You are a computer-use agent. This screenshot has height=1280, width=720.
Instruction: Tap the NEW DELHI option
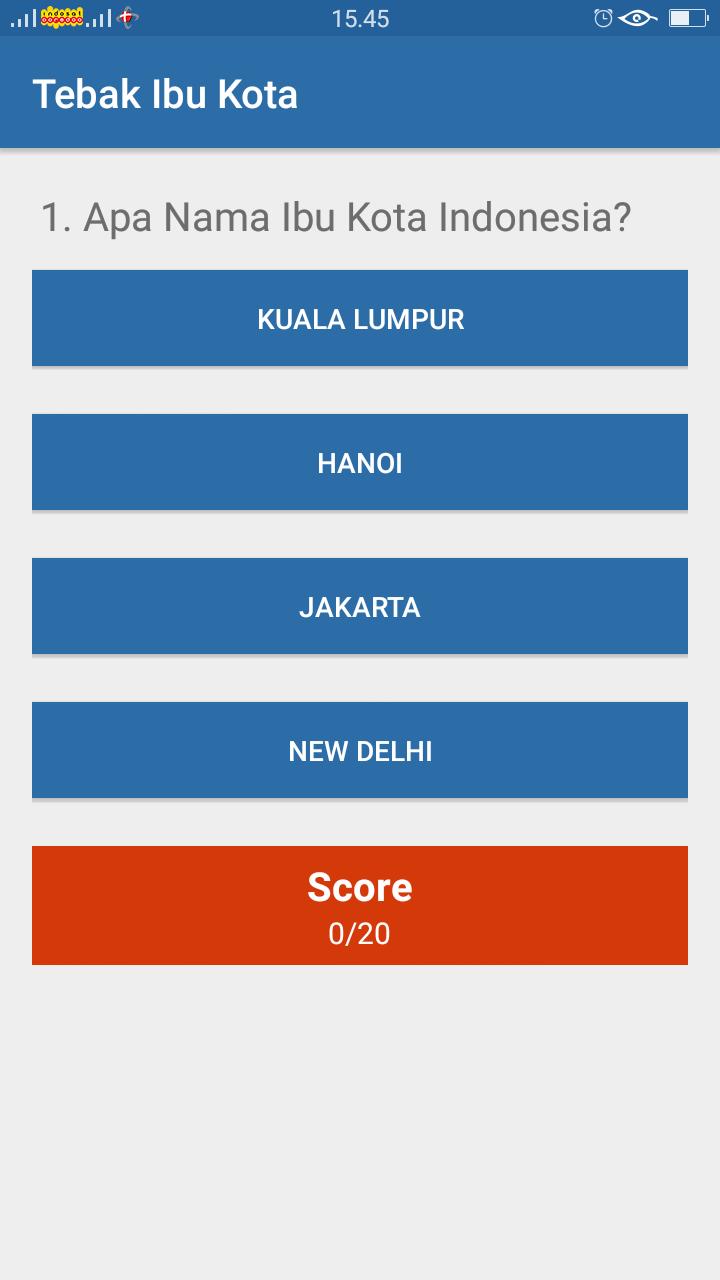[x=360, y=751]
